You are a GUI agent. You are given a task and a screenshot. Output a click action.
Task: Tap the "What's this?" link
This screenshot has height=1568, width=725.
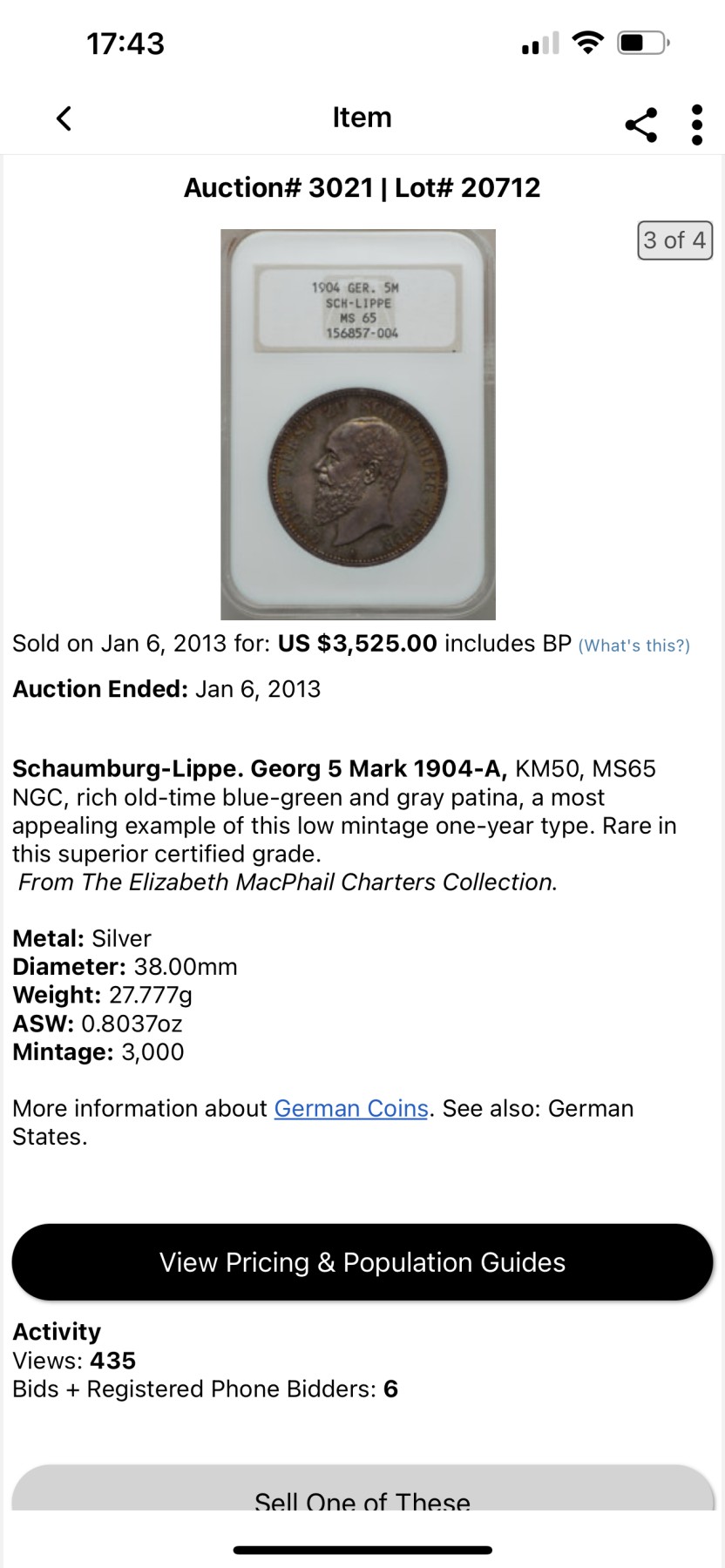(x=634, y=645)
